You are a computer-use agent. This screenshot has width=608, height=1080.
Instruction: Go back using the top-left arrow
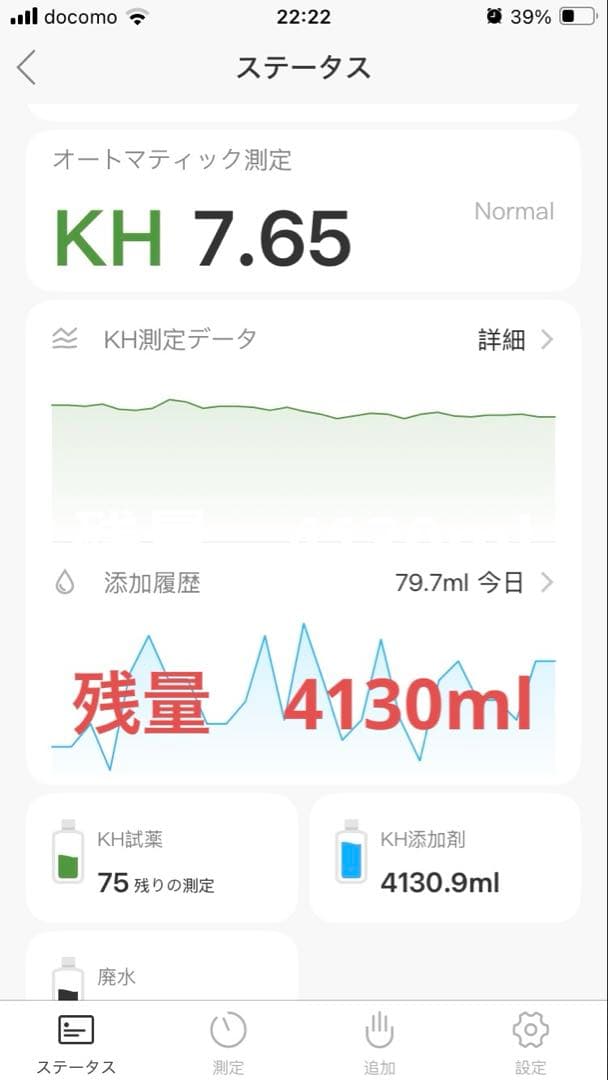[27, 68]
